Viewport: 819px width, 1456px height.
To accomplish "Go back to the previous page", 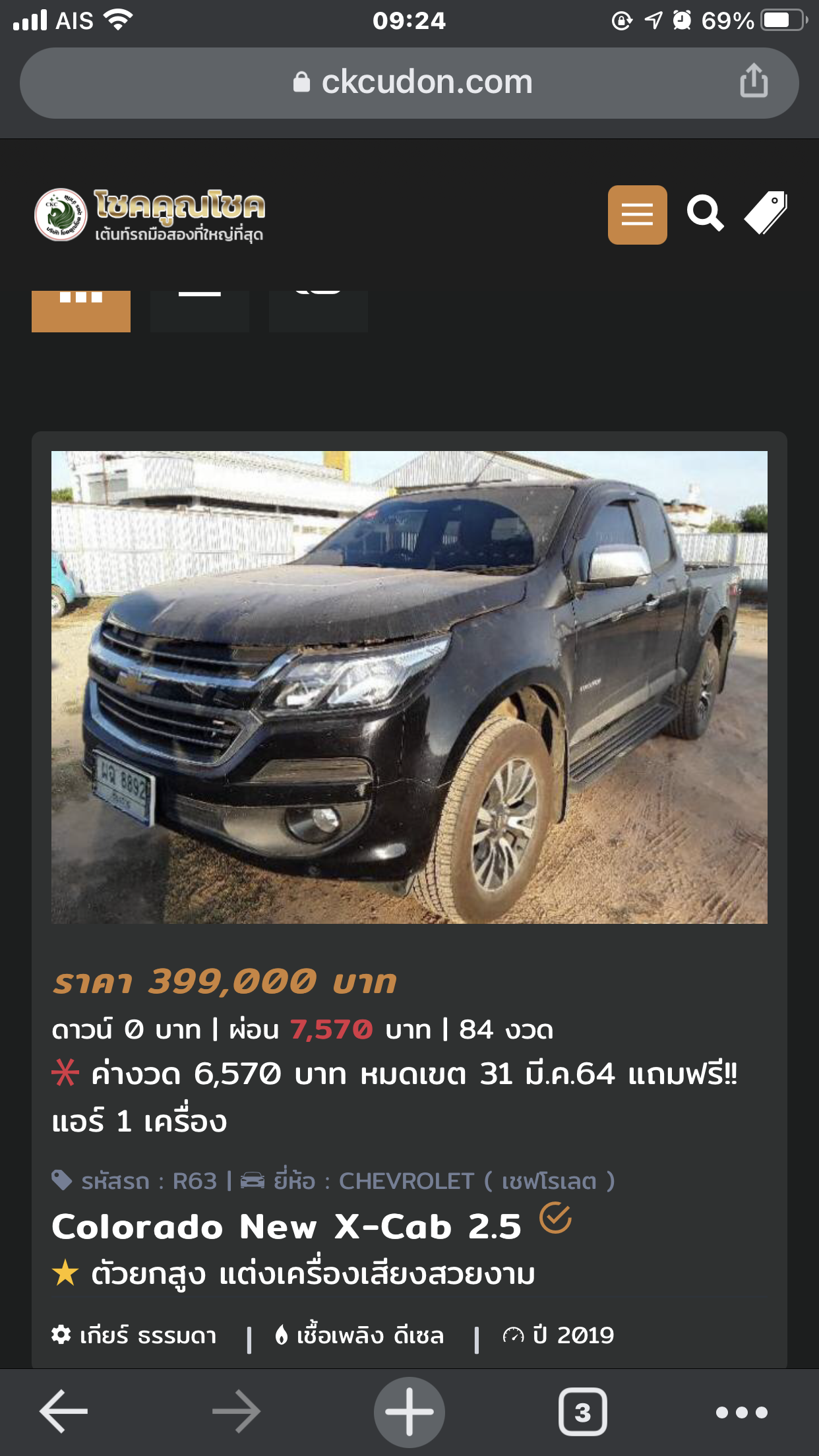I will pyautogui.click(x=64, y=1411).
